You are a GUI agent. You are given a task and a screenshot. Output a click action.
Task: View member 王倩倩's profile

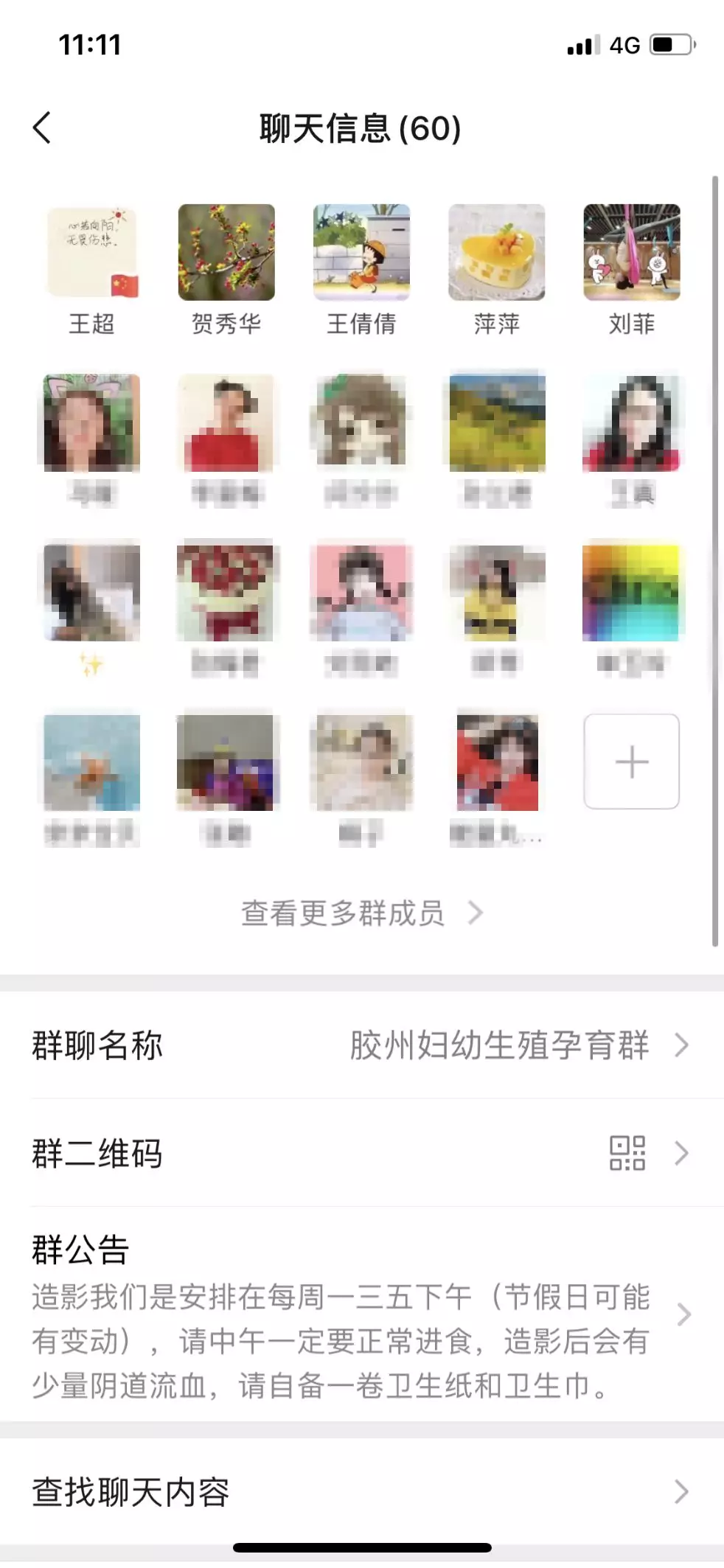(361, 253)
